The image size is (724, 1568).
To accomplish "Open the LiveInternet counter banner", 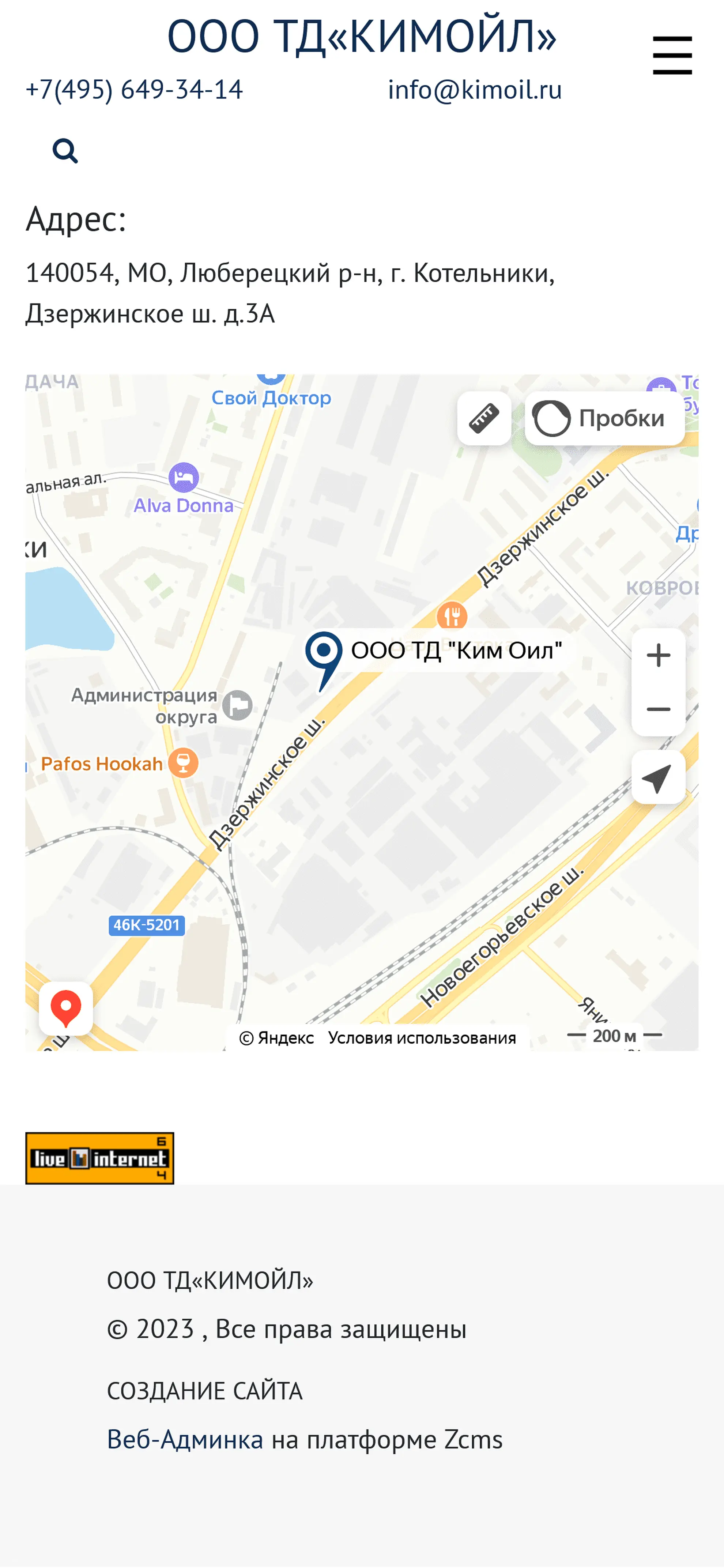I will click(100, 1158).
